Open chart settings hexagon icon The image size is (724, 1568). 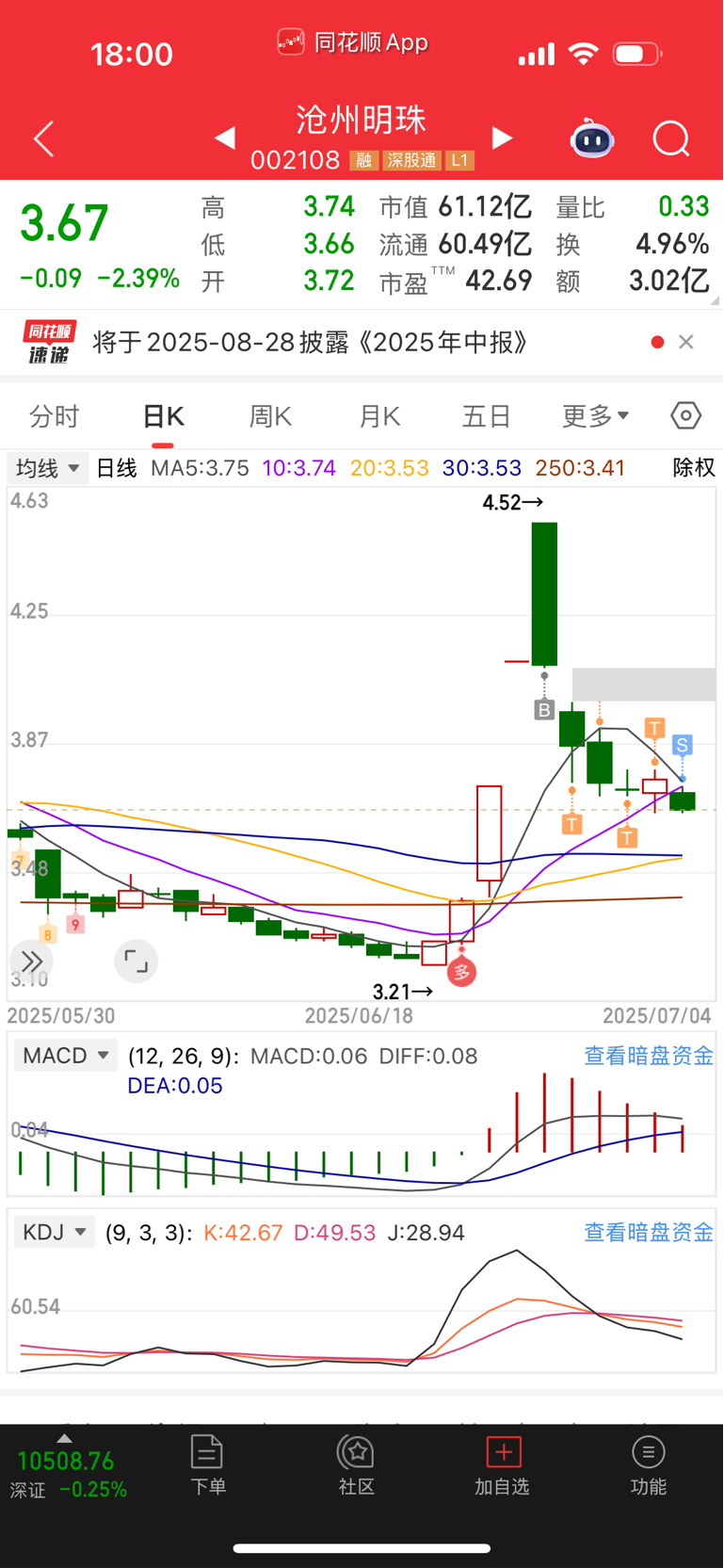click(685, 415)
